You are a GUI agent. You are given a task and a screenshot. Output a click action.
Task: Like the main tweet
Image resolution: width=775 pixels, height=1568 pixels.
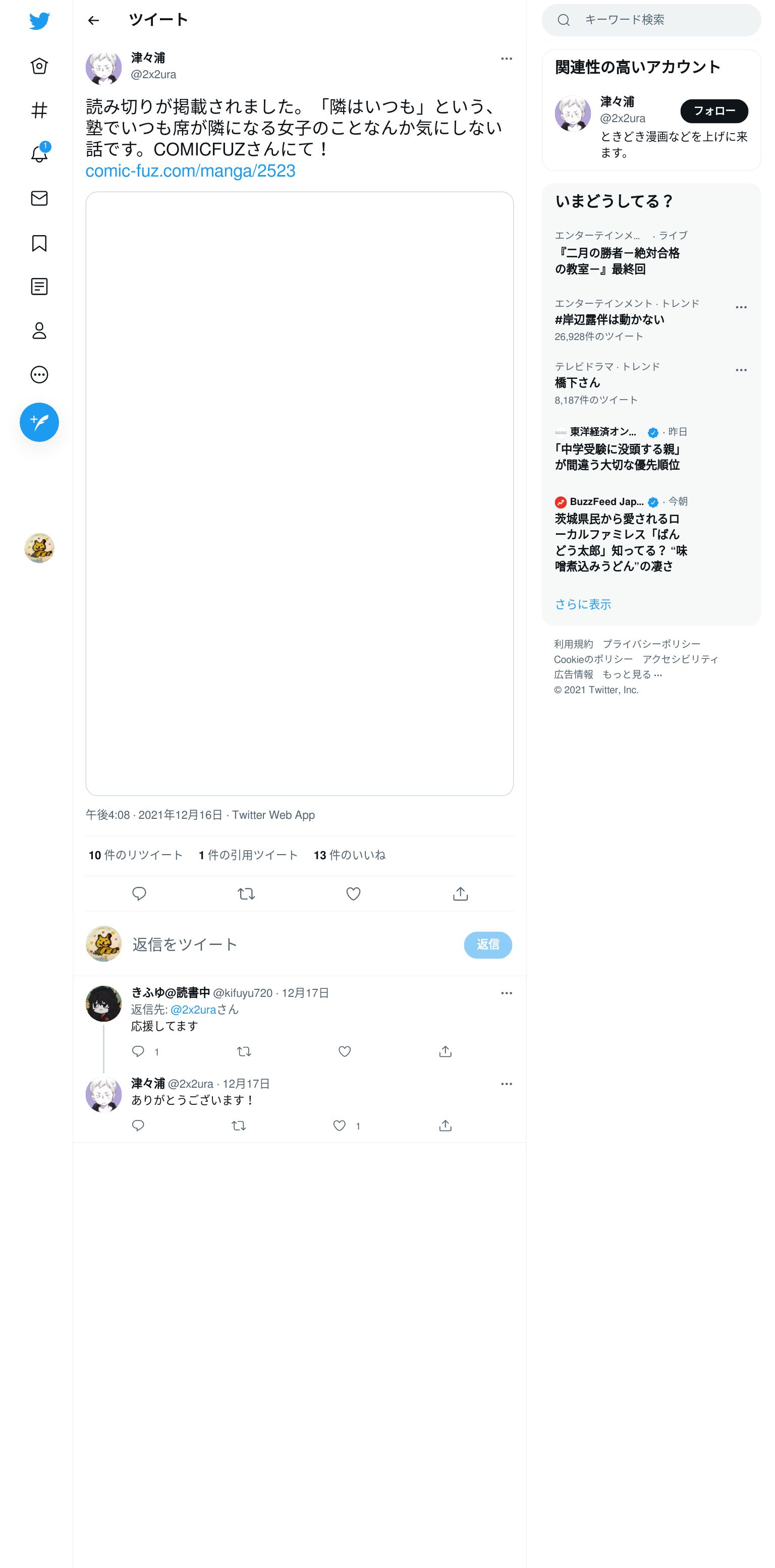(353, 893)
